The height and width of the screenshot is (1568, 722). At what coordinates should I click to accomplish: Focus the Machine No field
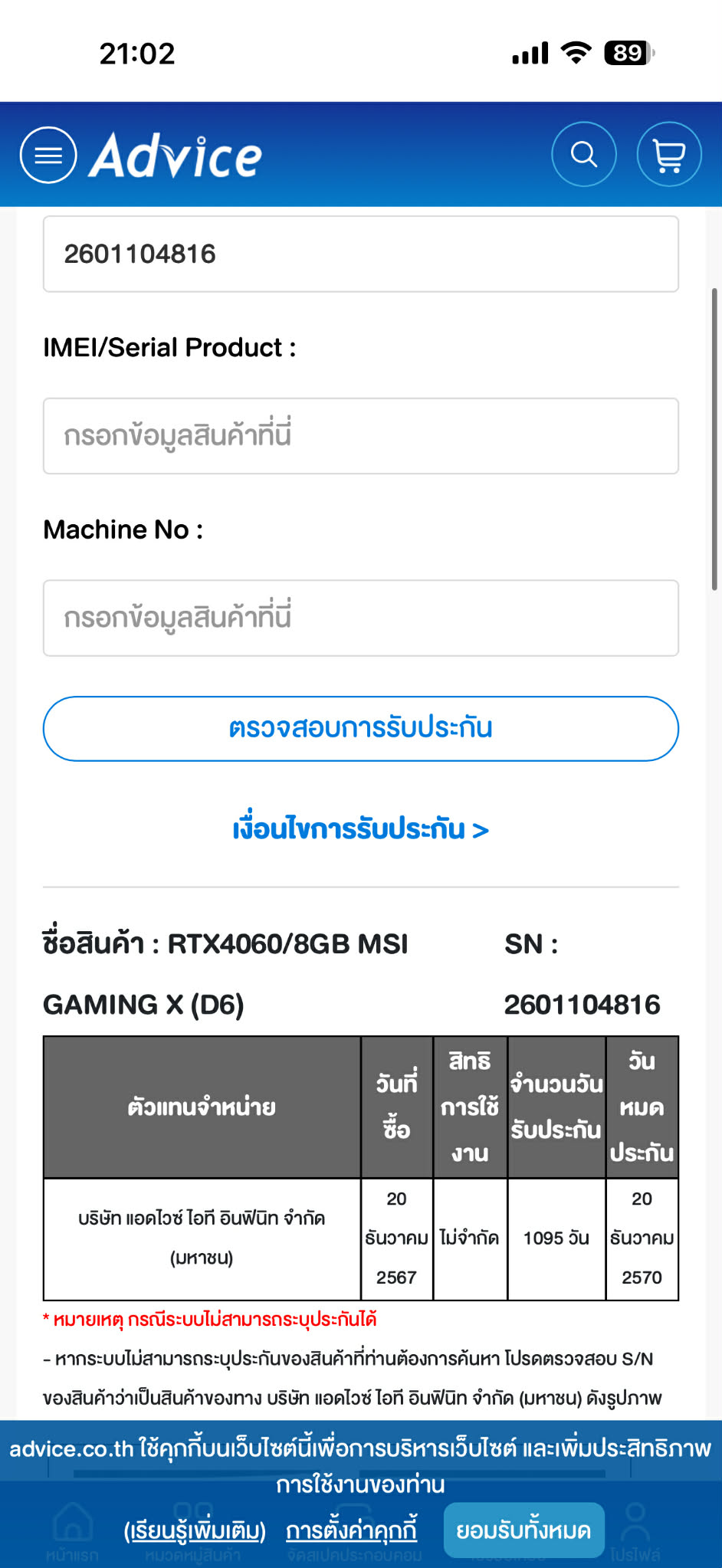click(x=360, y=618)
